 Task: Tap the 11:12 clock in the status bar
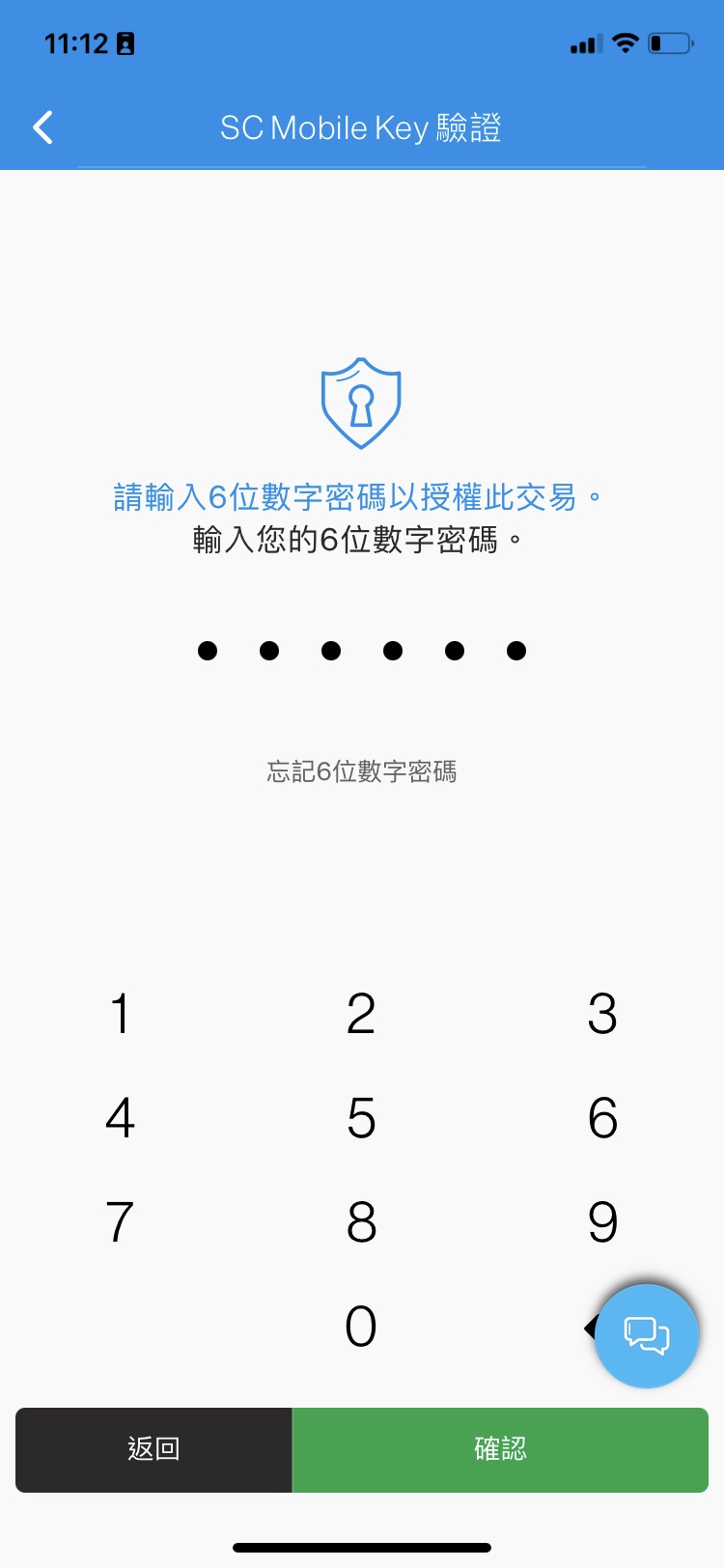[77, 42]
